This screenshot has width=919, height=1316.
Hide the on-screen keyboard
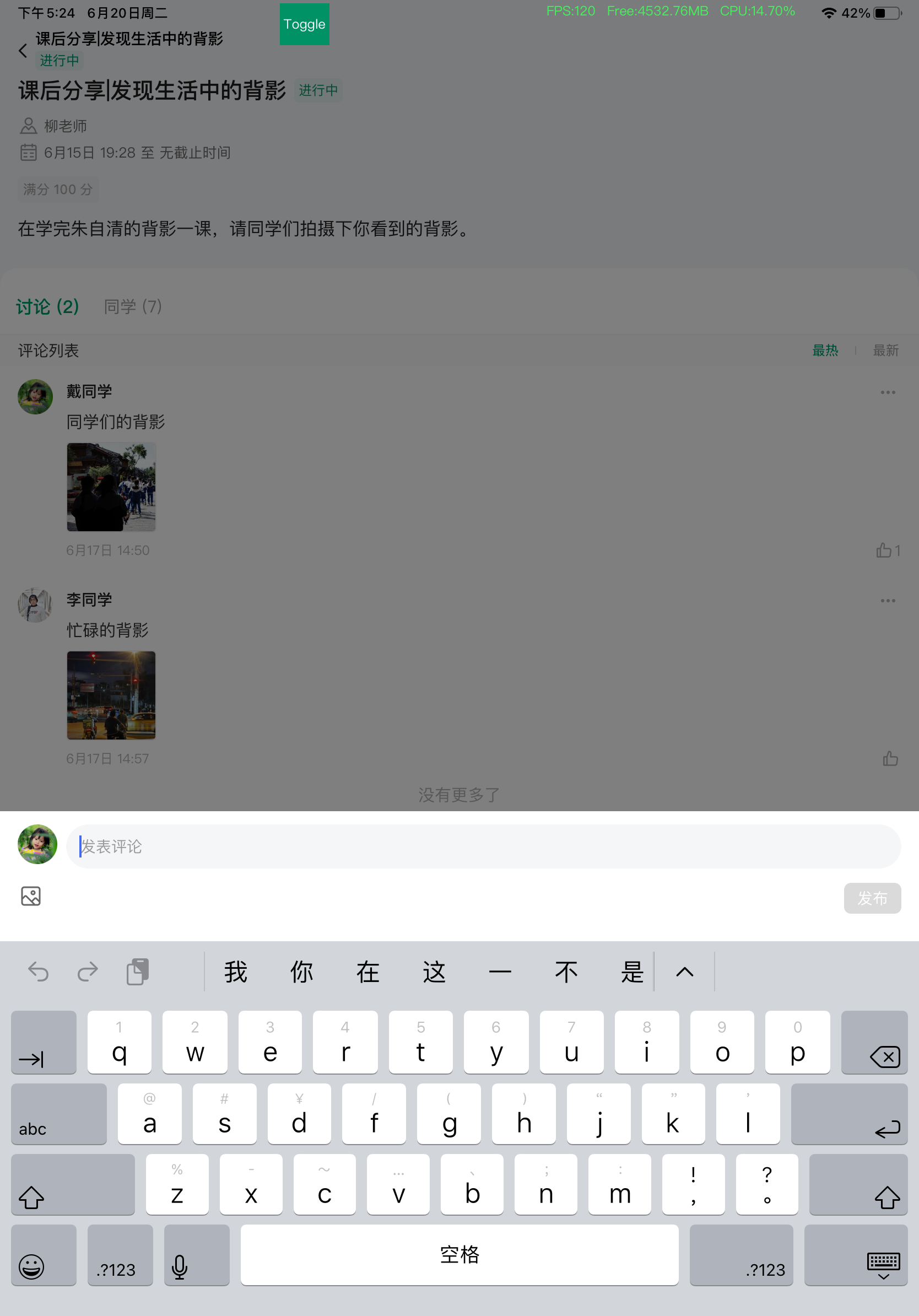(883, 1265)
